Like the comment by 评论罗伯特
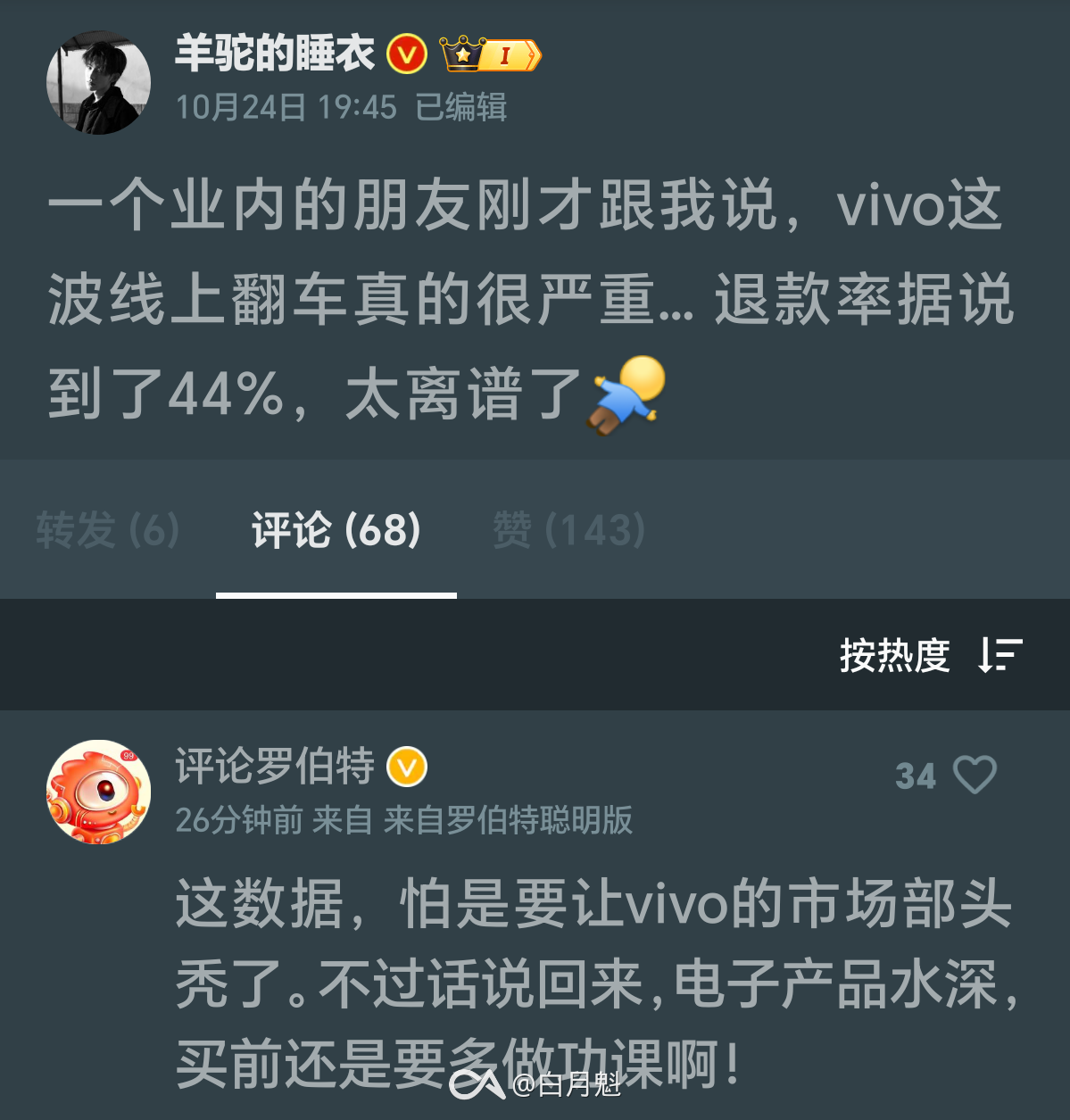Image resolution: width=1070 pixels, height=1120 pixels. coord(974,775)
